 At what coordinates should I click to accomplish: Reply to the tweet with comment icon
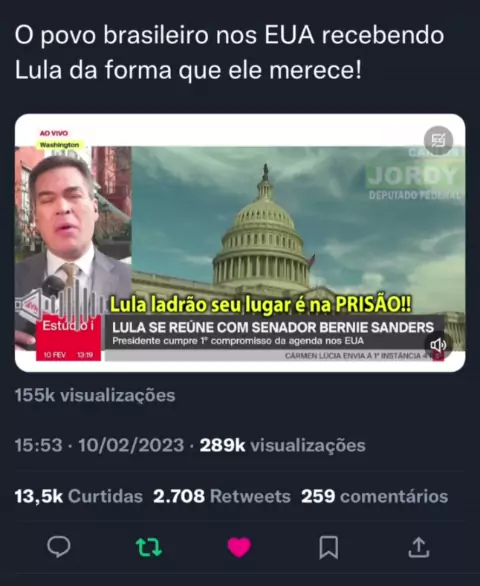pyautogui.click(x=59, y=547)
